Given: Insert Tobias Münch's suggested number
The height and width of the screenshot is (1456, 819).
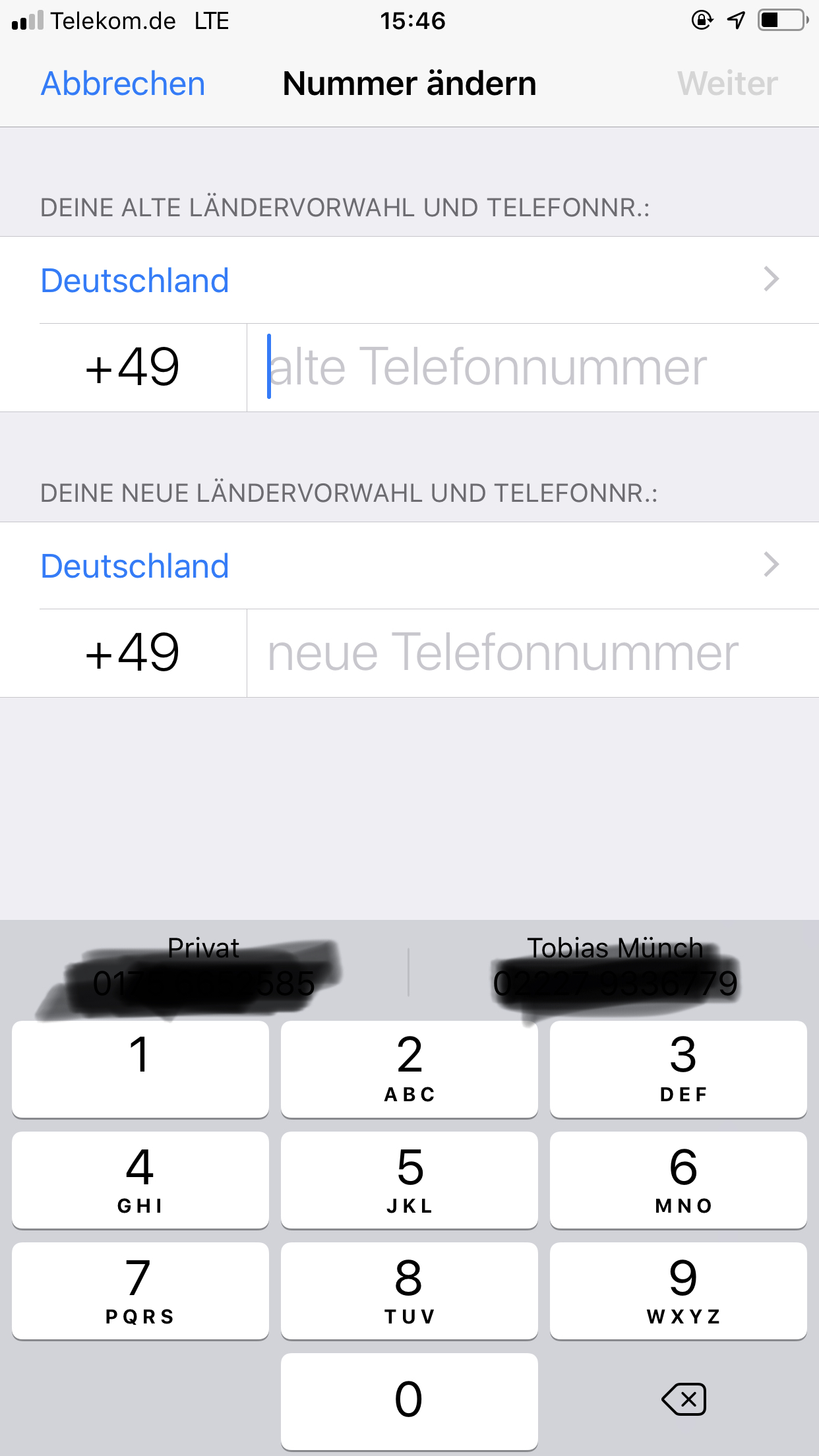Looking at the screenshot, I should (x=615, y=967).
